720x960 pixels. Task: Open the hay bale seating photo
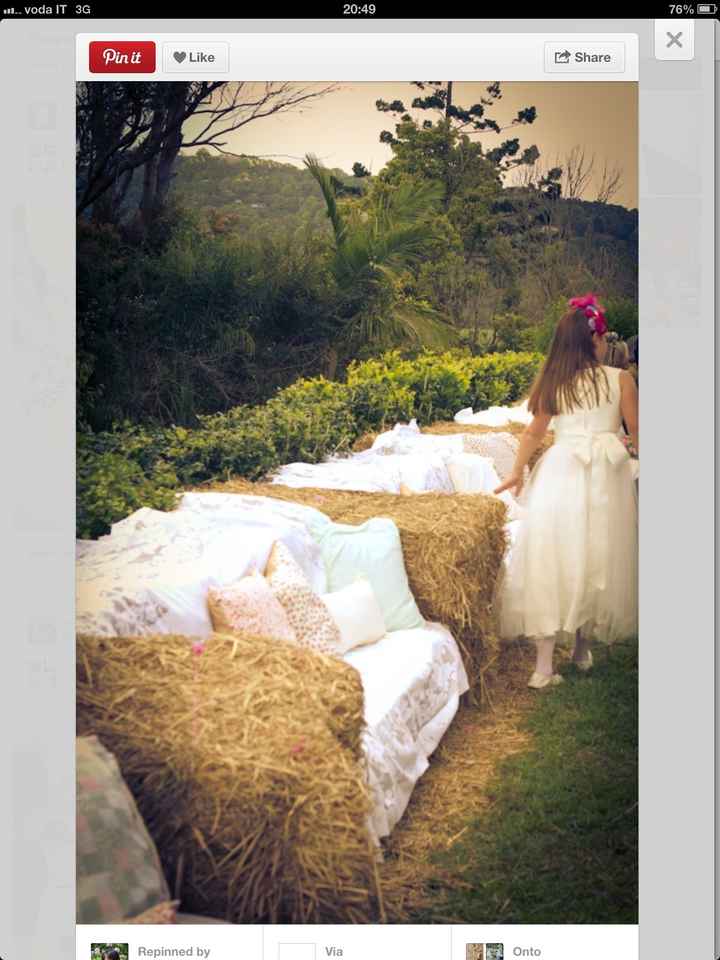pyautogui.click(x=357, y=502)
